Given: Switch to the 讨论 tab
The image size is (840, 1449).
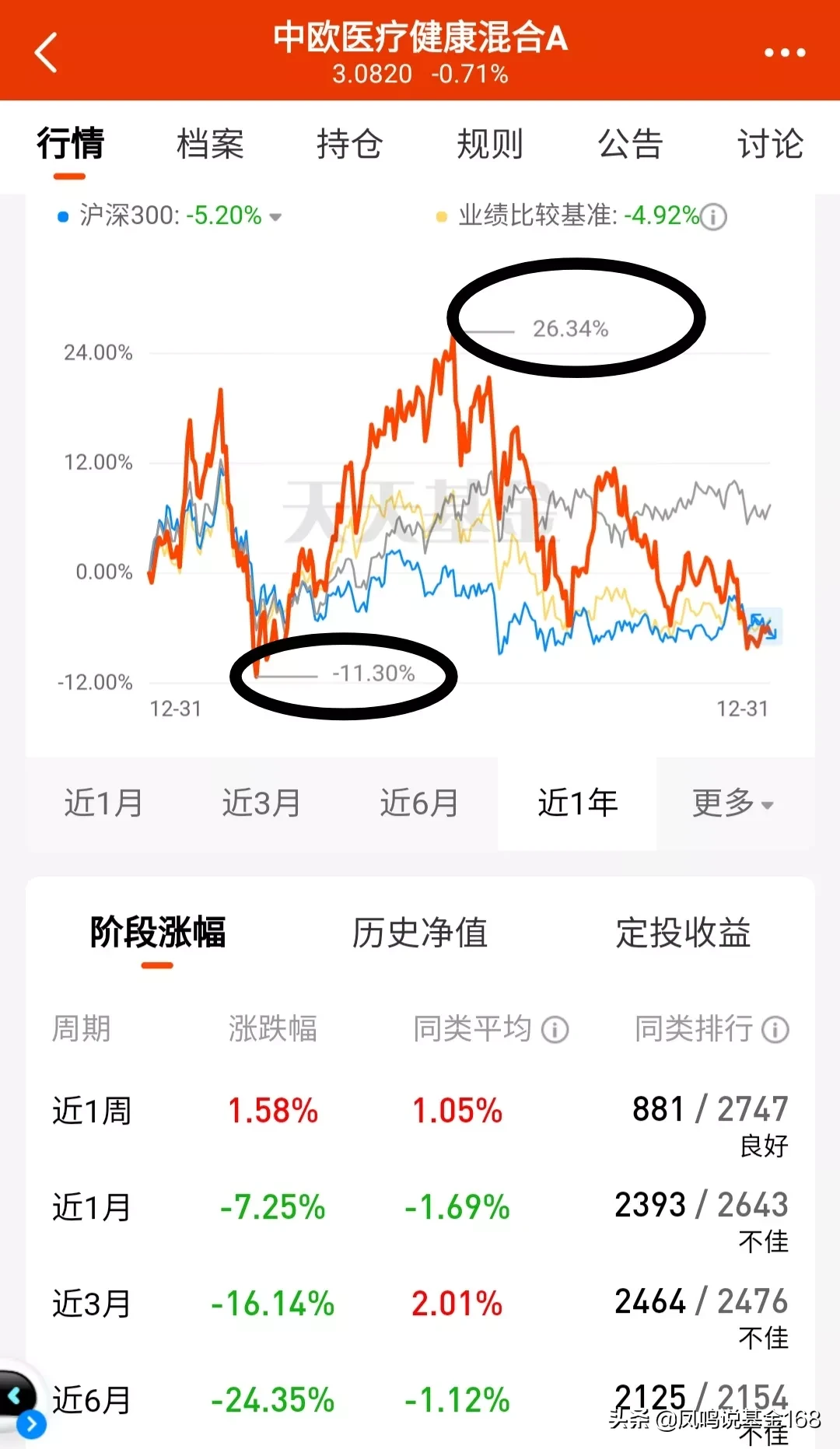Looking at the screenshot, I should coord(769,144).
